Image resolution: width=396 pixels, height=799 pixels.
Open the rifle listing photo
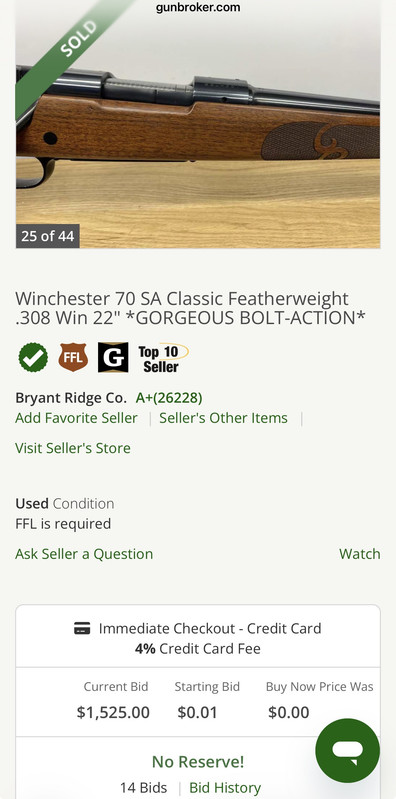198,124
